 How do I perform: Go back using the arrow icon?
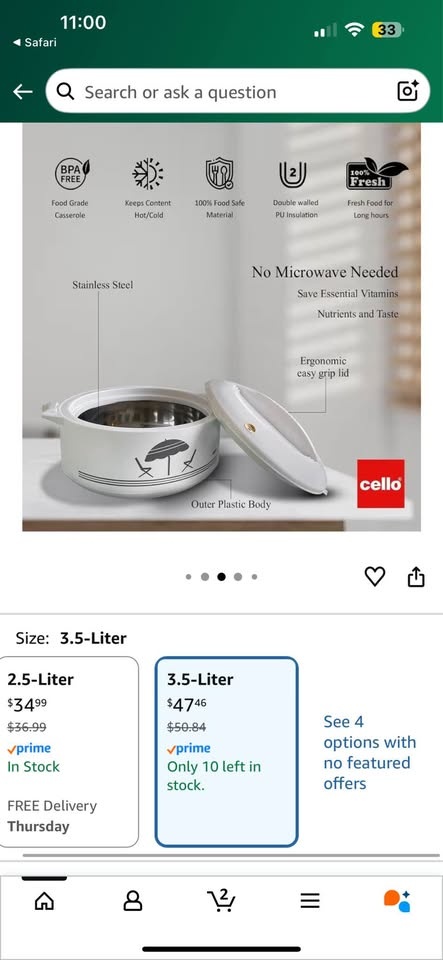tap(23, 92)
